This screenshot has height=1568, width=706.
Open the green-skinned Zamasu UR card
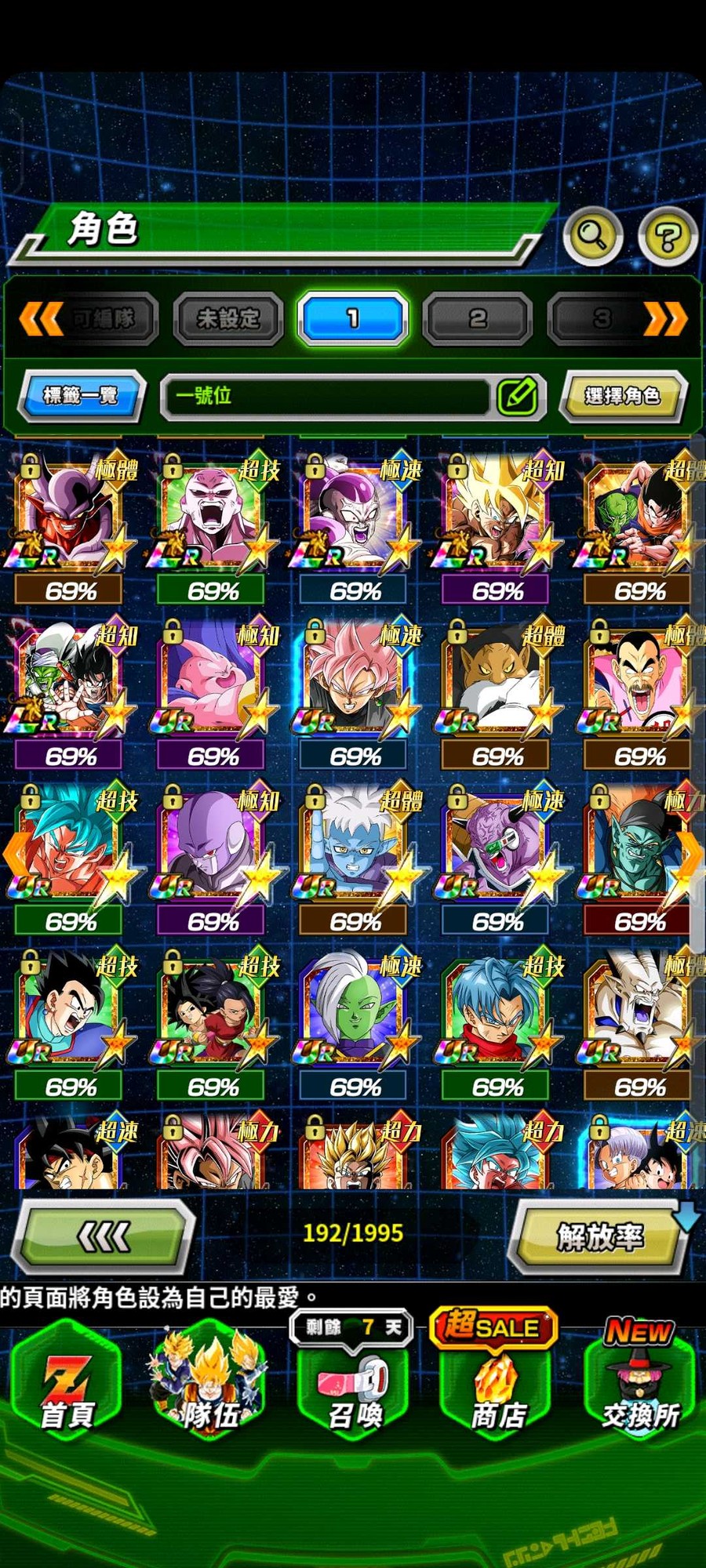click(355, 1011)
